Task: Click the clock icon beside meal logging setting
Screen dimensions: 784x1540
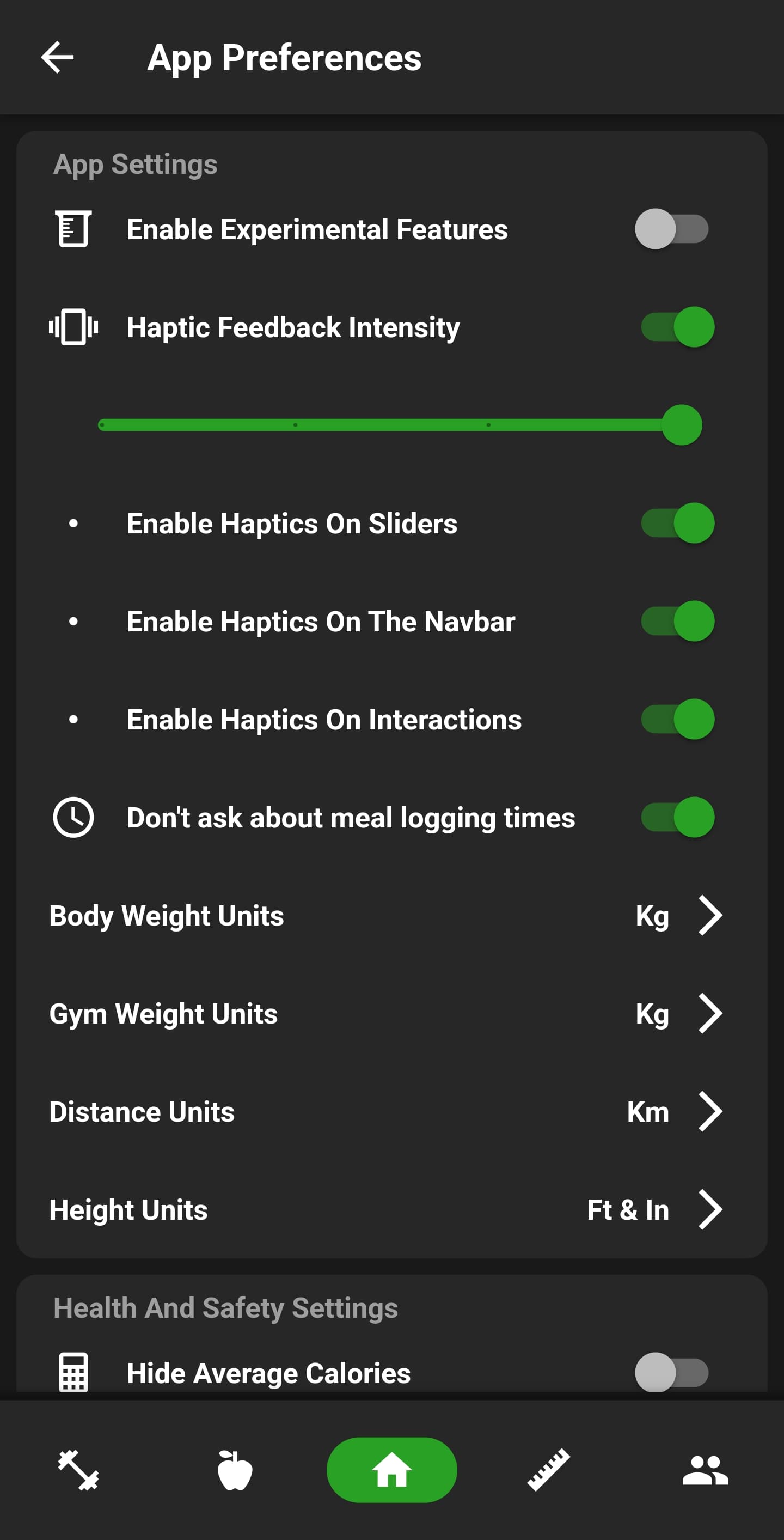Action: tap(73, 818)
